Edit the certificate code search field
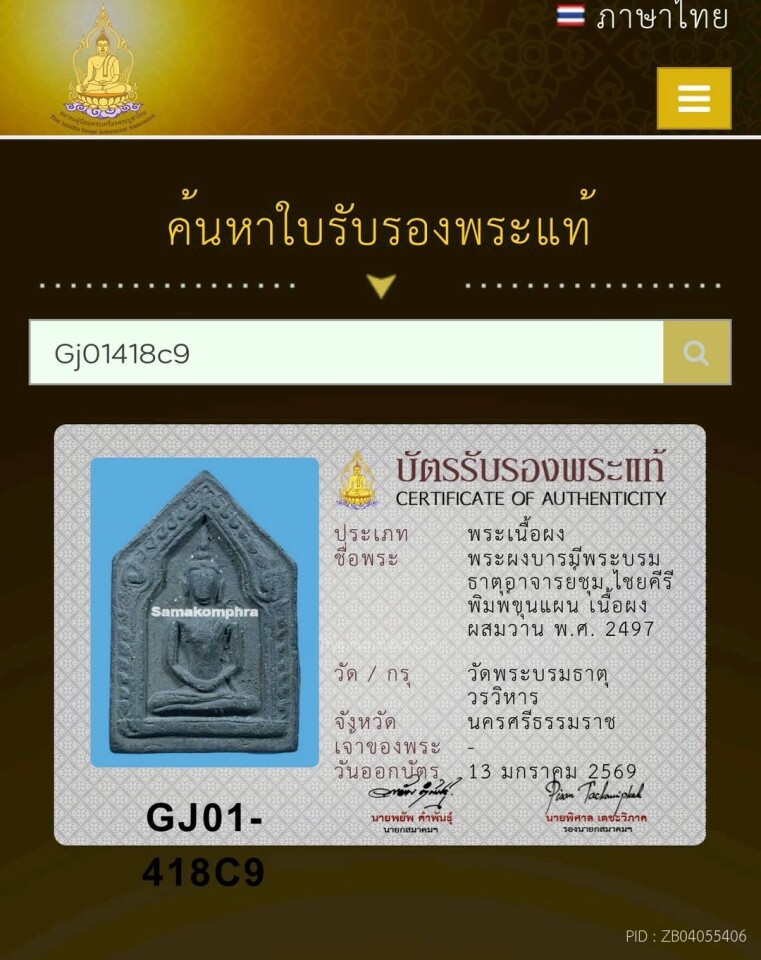 click(x=346, y=352)
